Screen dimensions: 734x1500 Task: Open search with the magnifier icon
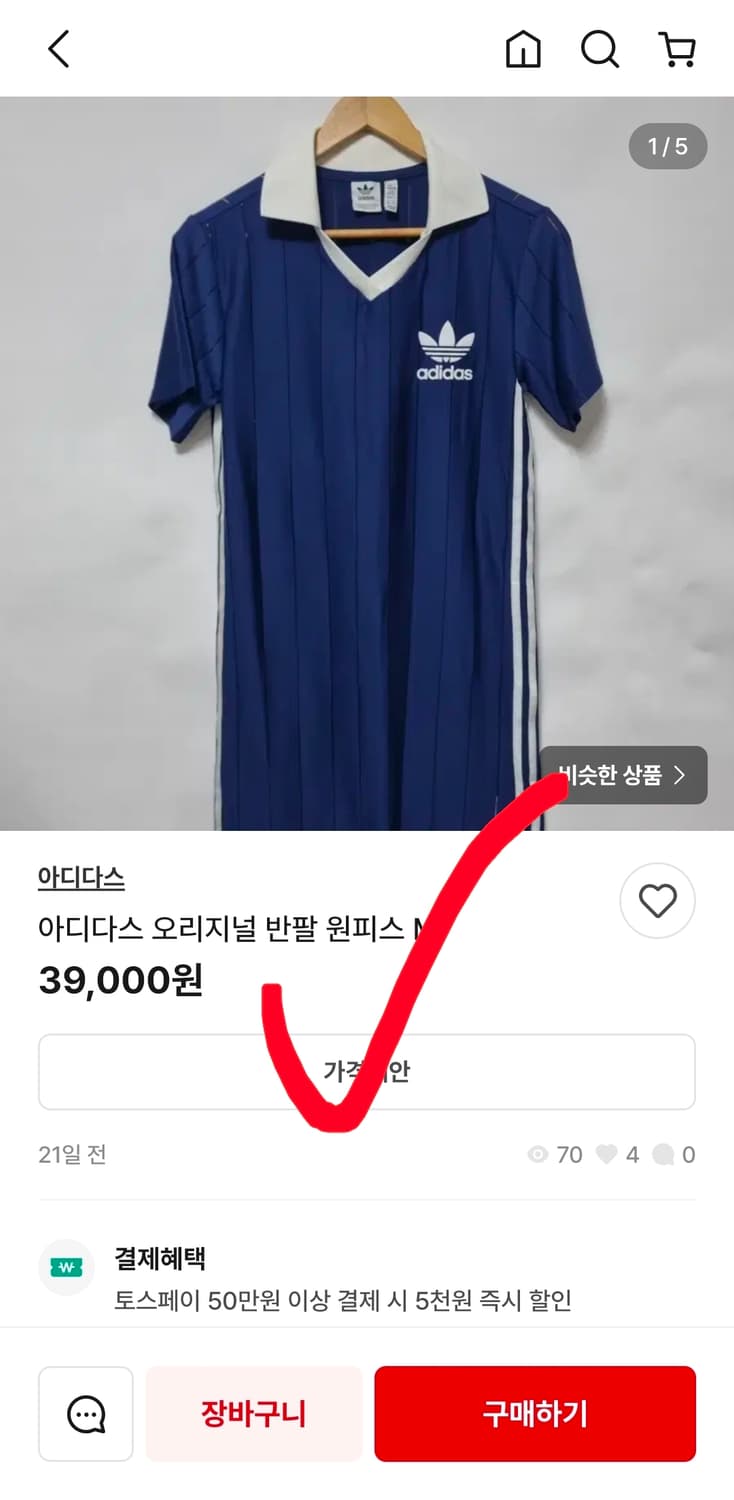tap(600, 48)
